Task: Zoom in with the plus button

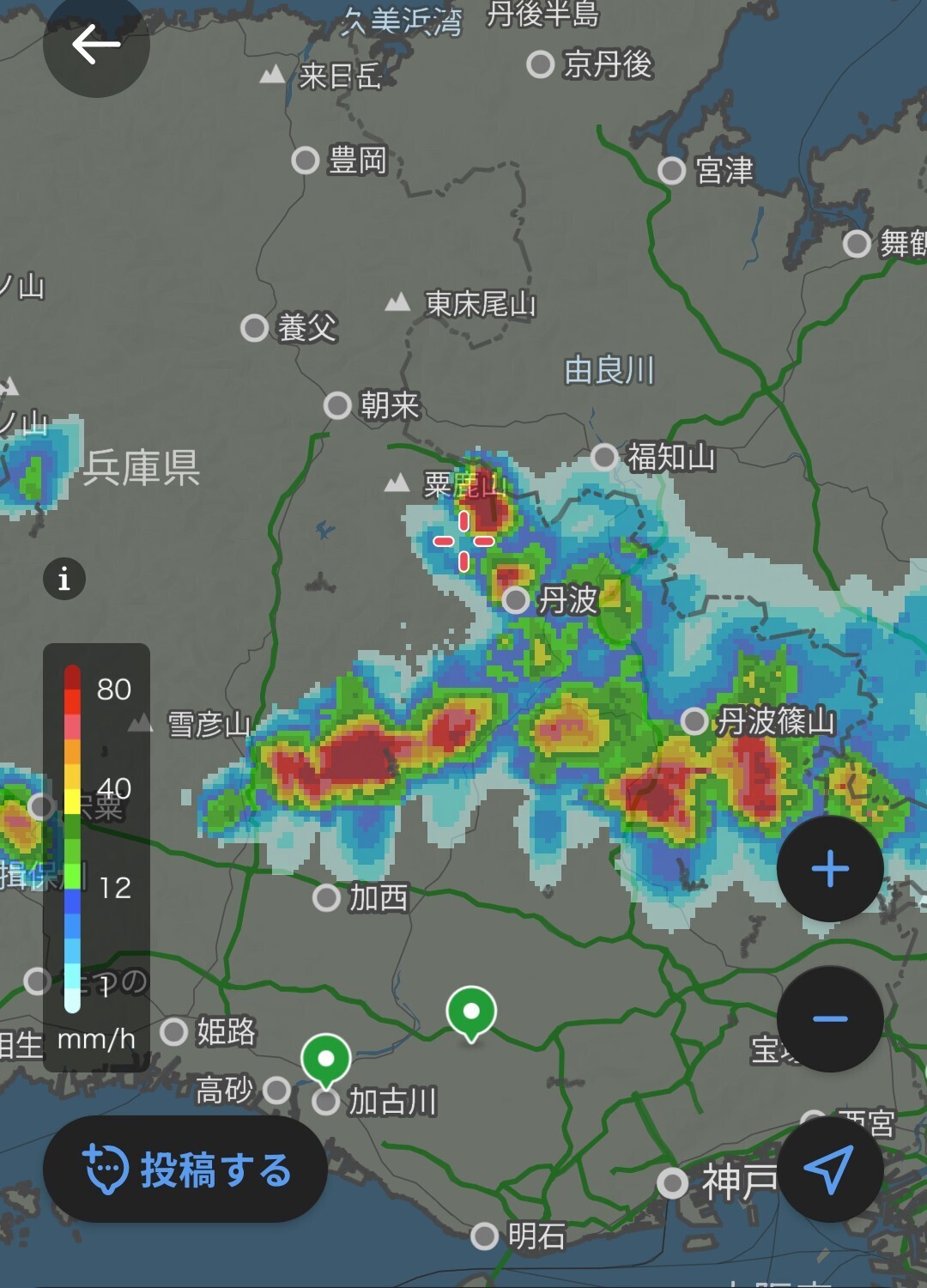Action: (x=830, y=869)
